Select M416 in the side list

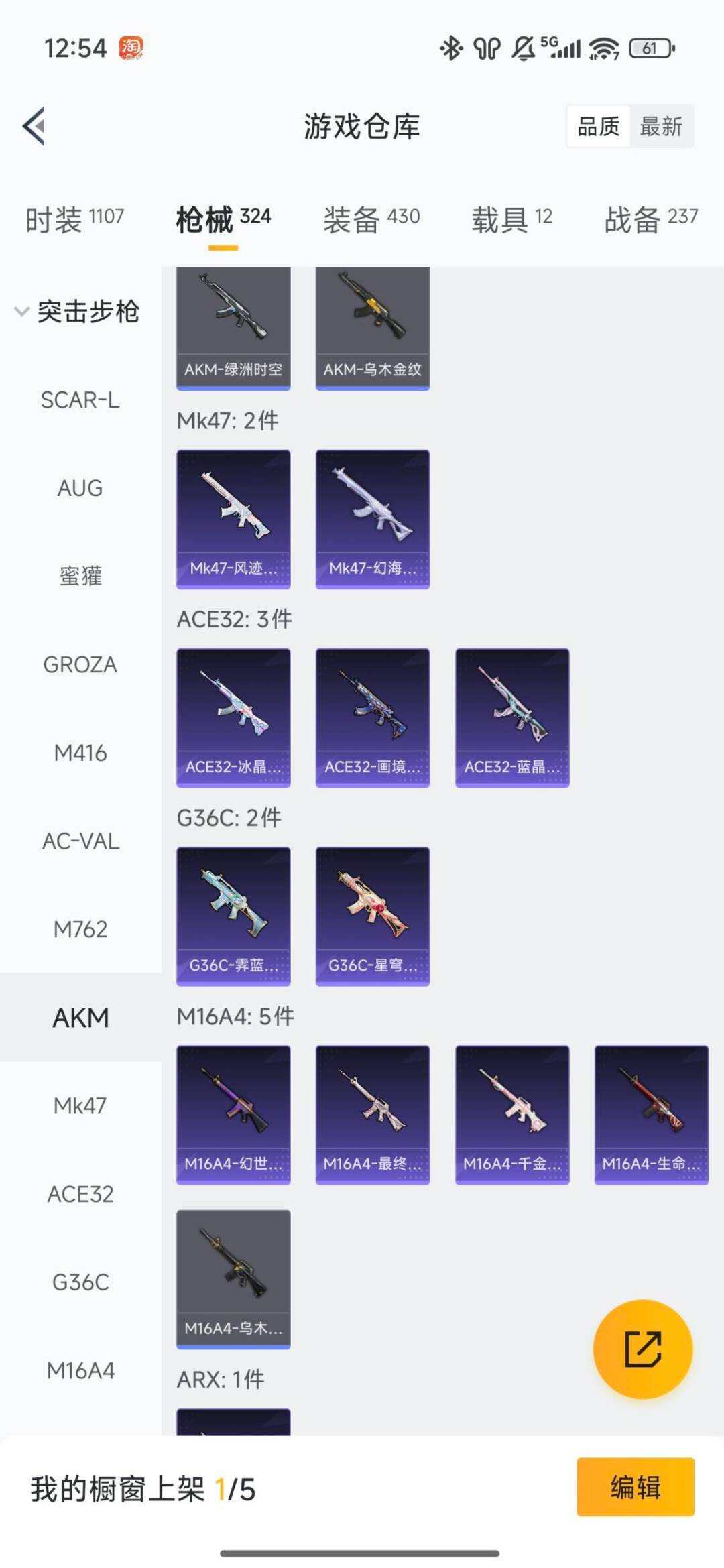point(80,753)
